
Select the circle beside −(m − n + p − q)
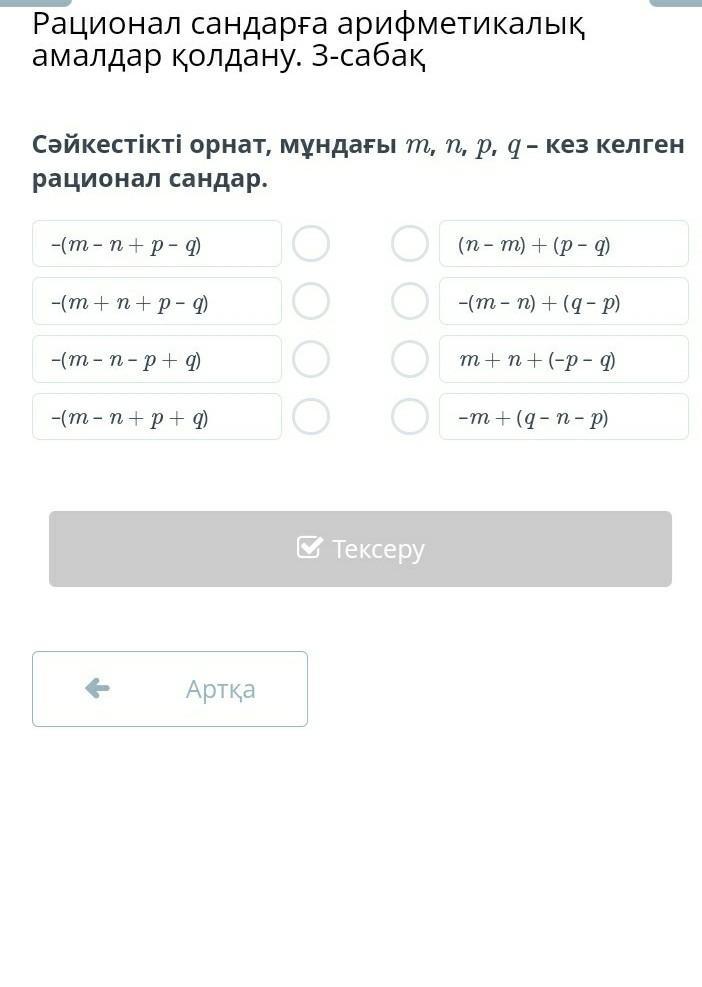pos(311,243)
